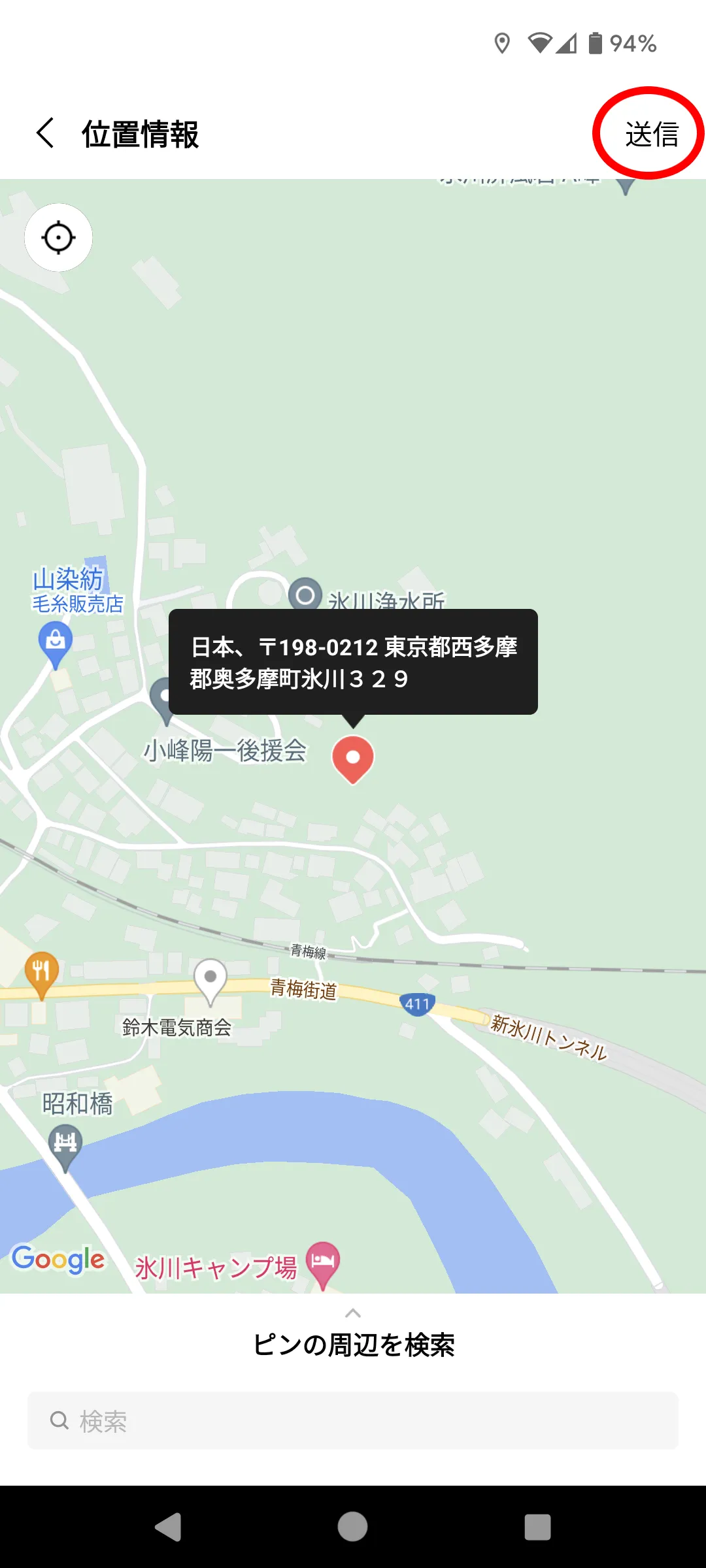This screenshot has width=706, height=1568.
Task: Select the 山染紡 毛糸販売店 shop marker
Action: 56,642
